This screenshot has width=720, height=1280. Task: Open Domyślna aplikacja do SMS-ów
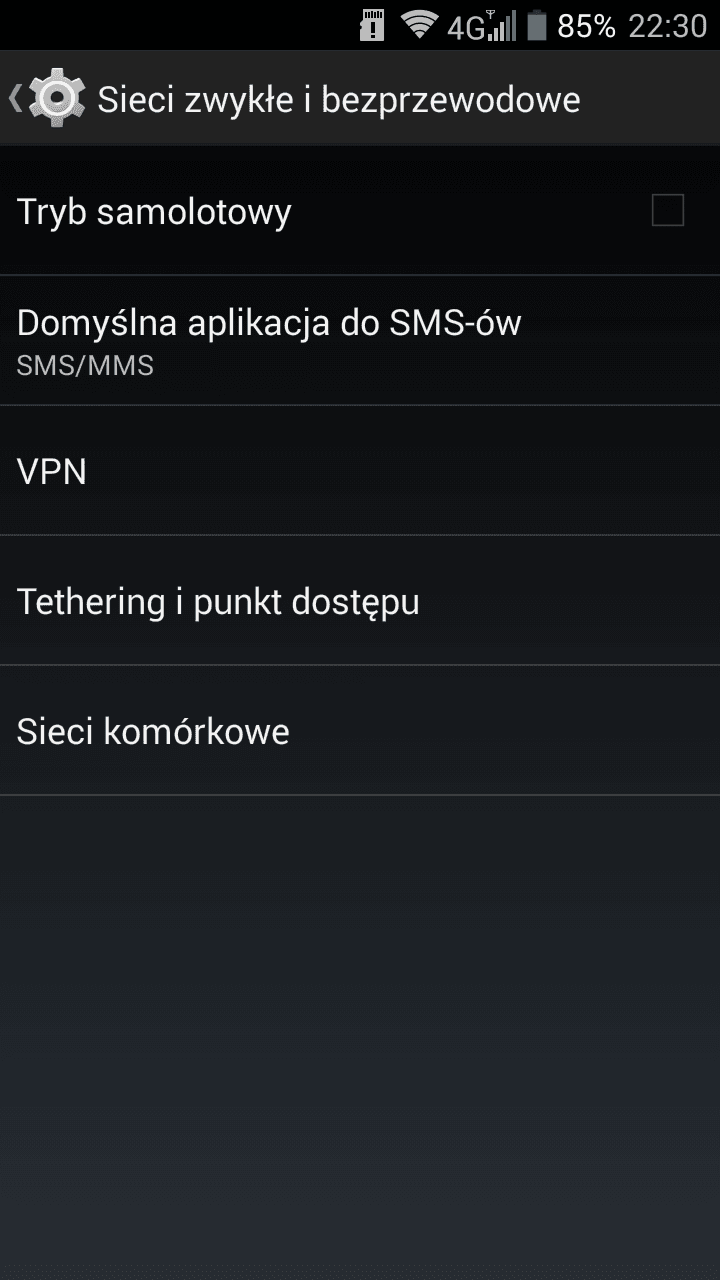point(360,341)
